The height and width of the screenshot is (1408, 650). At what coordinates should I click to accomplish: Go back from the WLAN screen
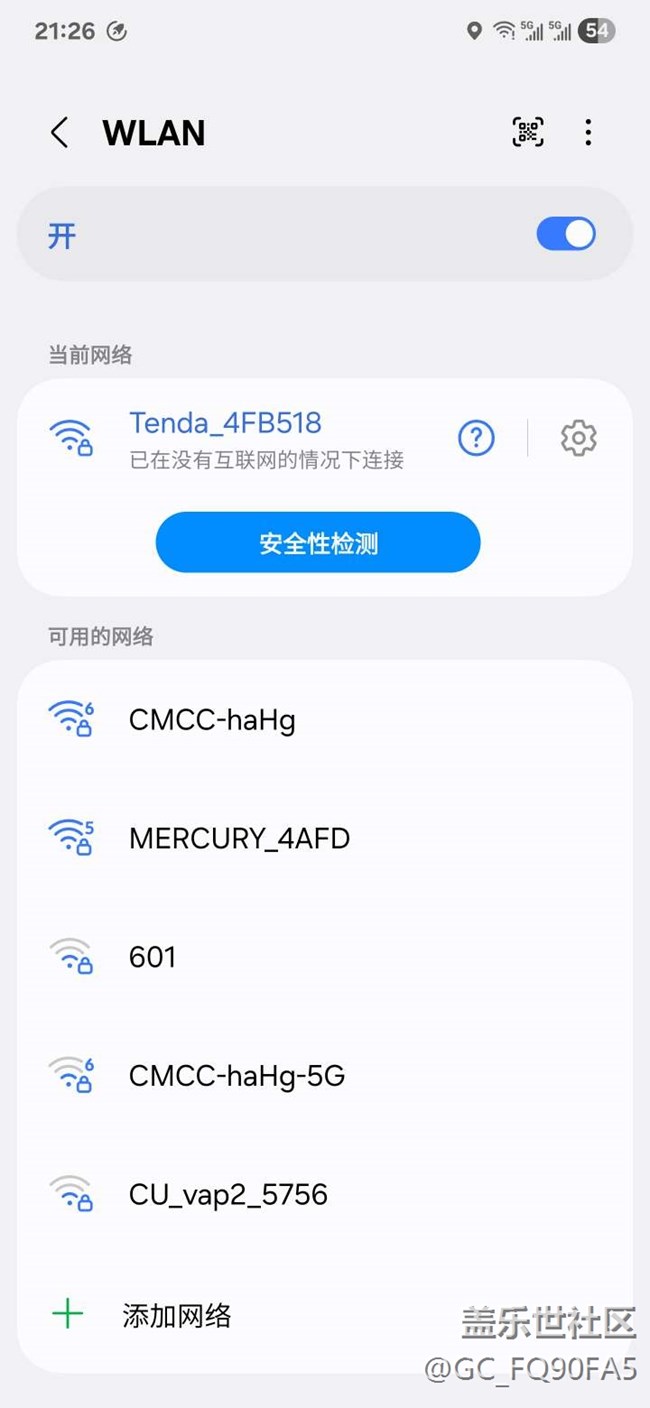click(x=60, y=133)
